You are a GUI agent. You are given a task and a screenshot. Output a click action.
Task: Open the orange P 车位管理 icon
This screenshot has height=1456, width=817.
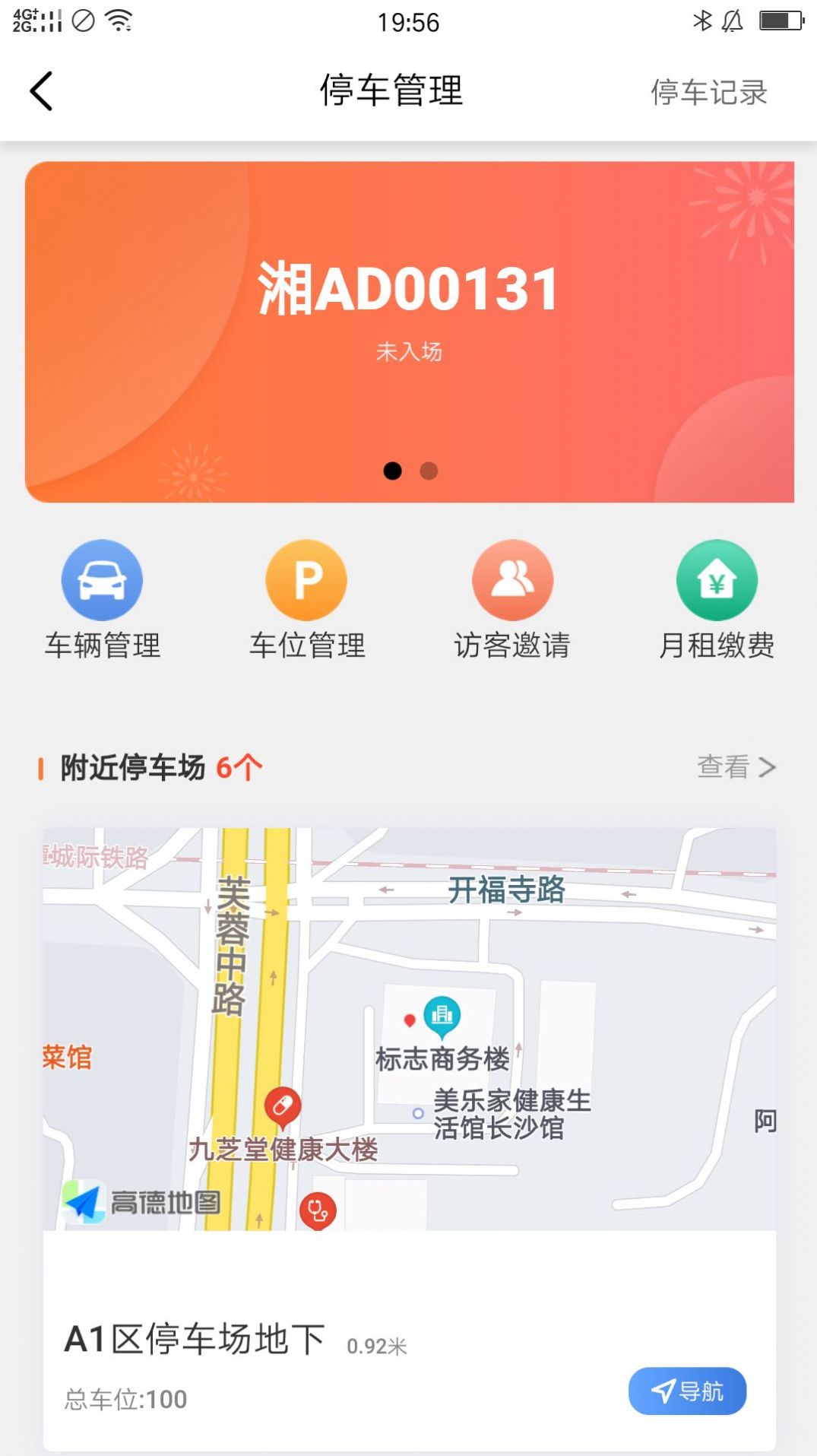(306, 579)
